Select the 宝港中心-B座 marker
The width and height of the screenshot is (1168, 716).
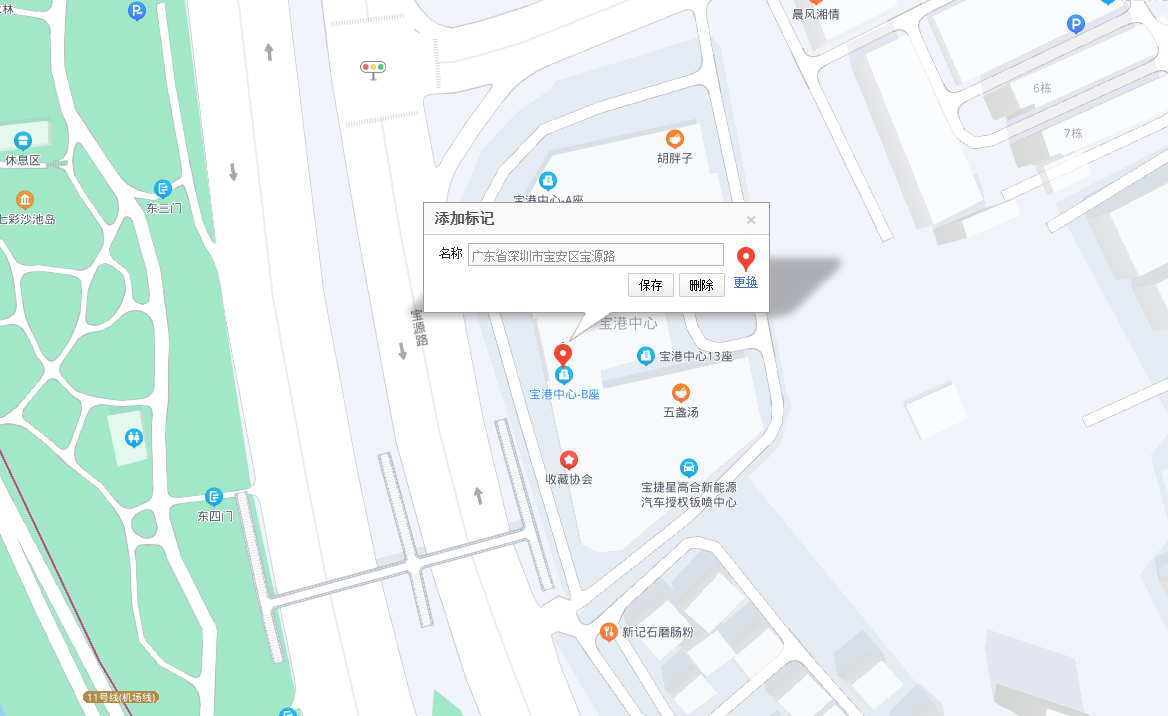coord(564,376)
